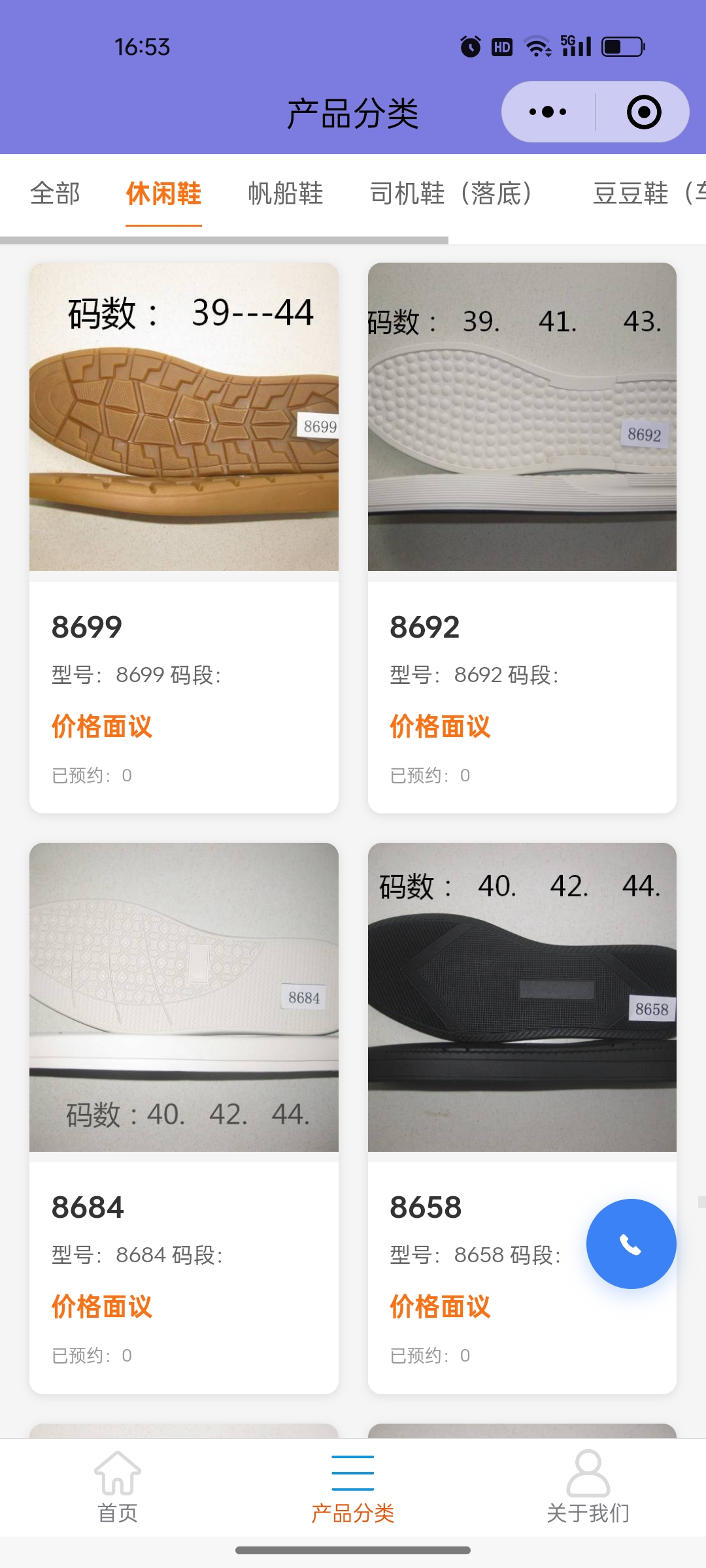View details of sole model 8692
Viewport: 706px width, 1568px height.
[522, 537]
